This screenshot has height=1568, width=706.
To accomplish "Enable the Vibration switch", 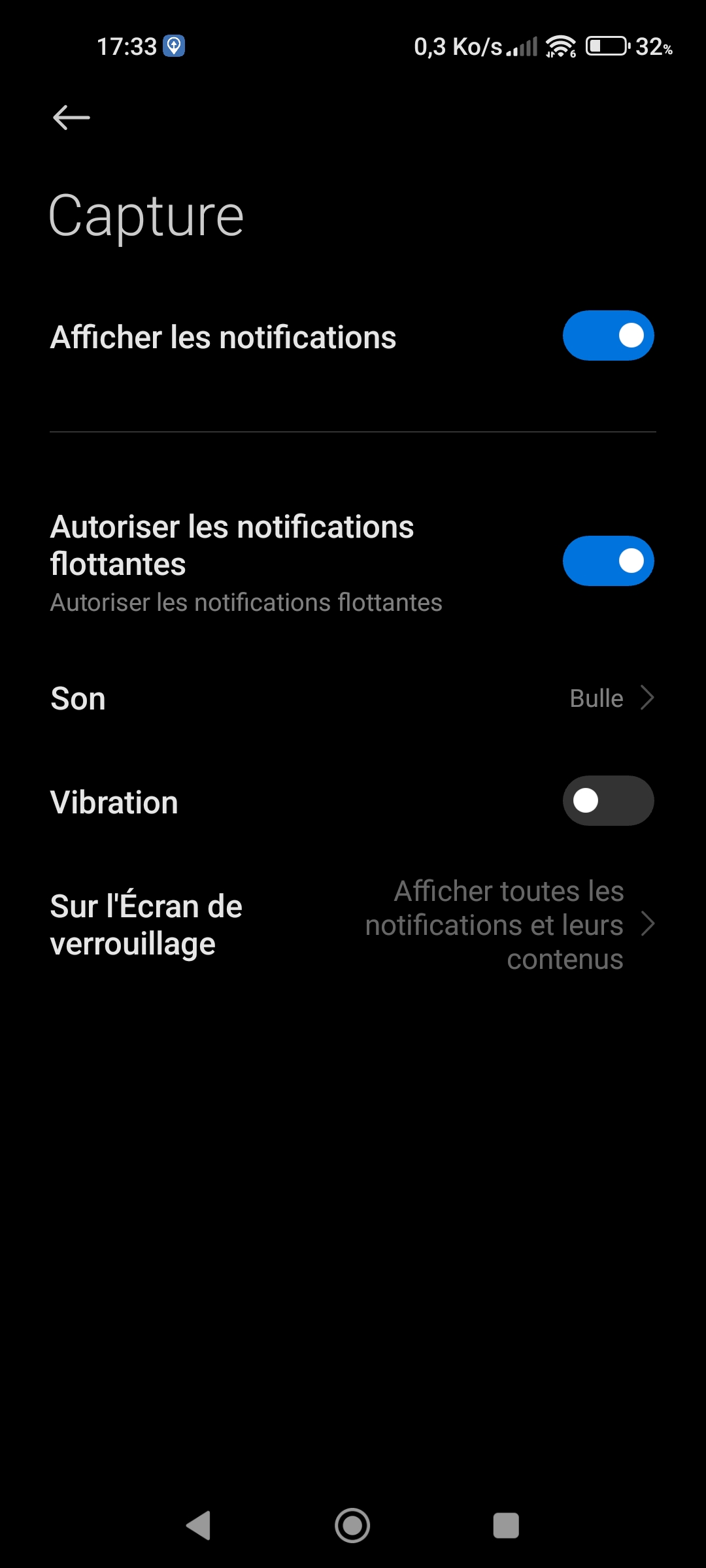I will pyautogui.click(x=608, y=801).
